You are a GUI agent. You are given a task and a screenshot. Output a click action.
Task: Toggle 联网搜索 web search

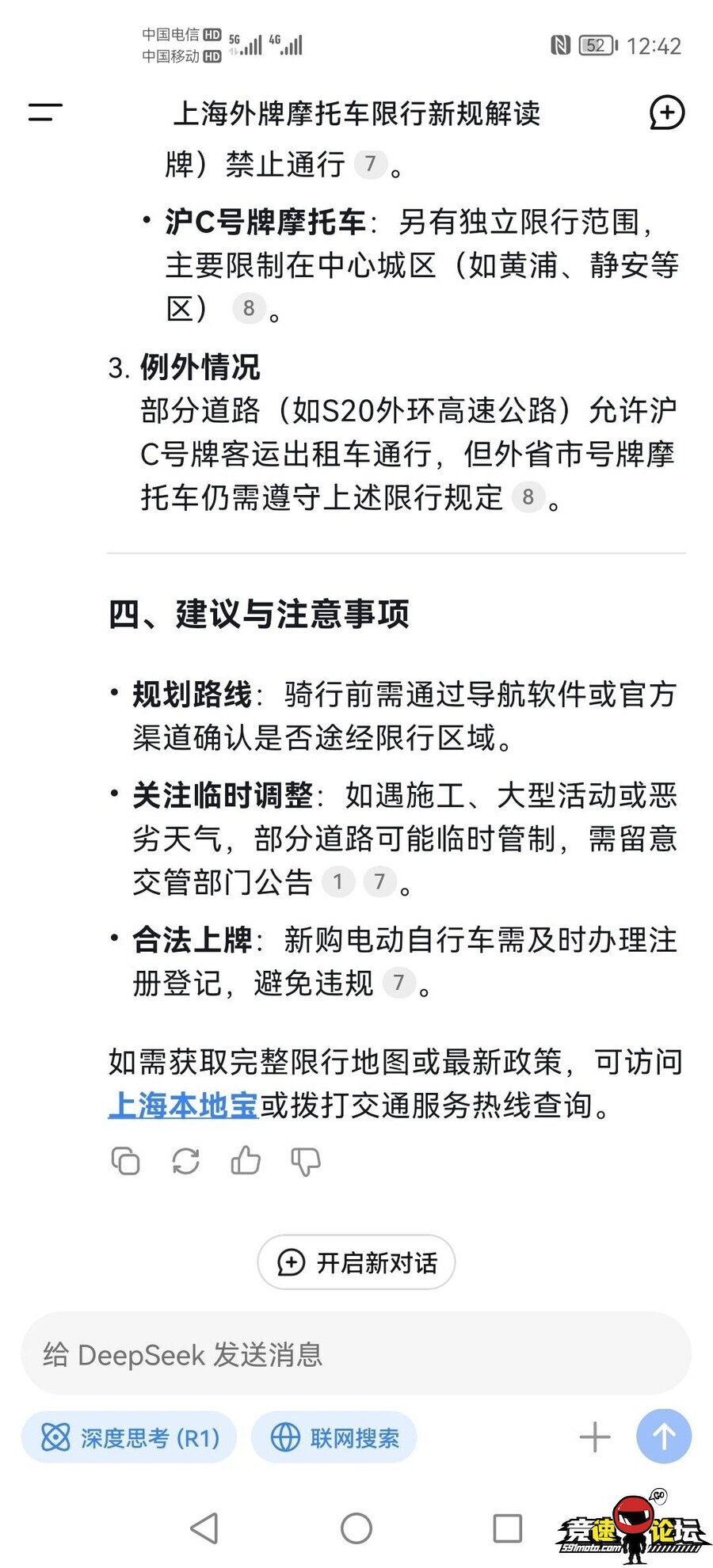(x=334, y=1437)
